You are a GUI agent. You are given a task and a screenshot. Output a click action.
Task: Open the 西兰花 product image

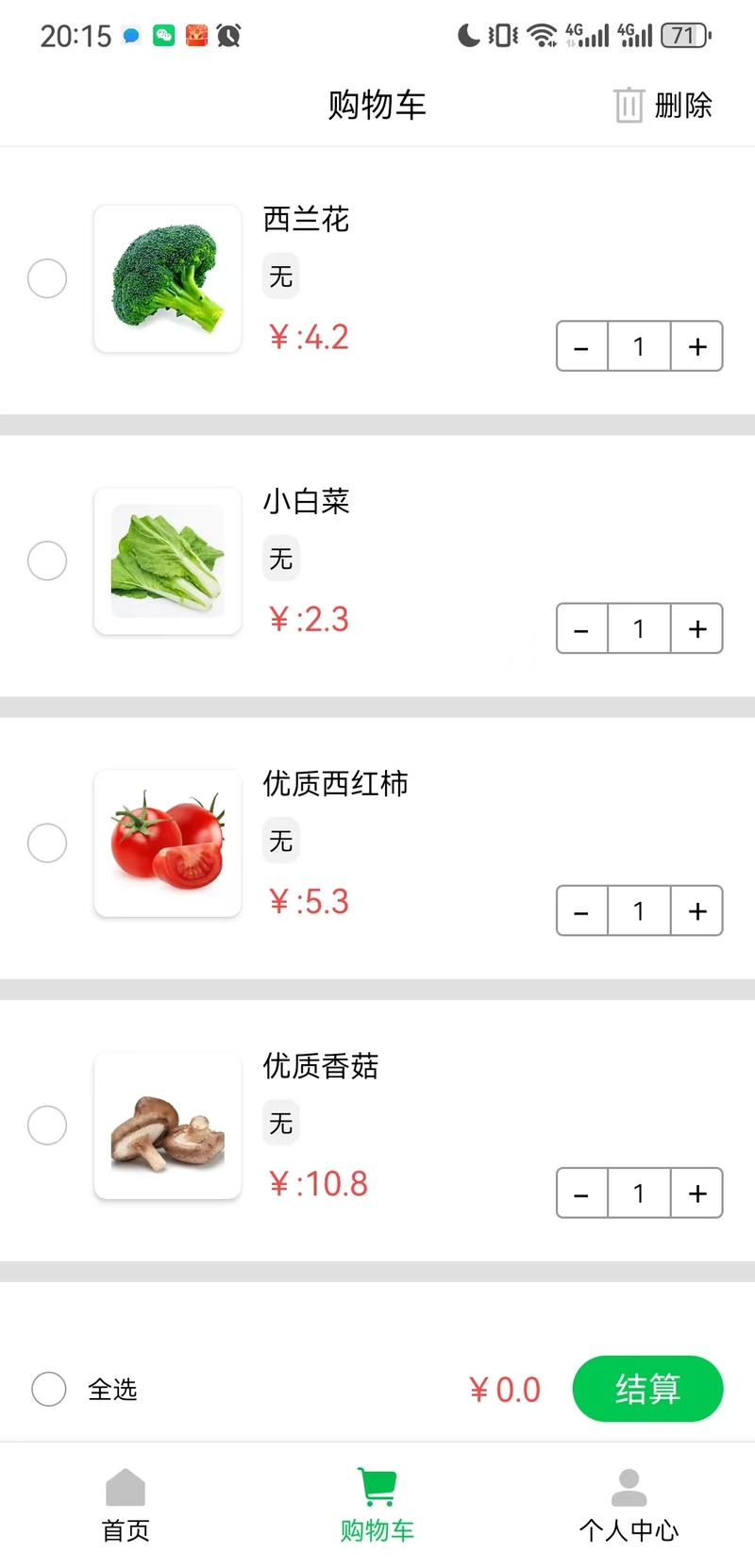pos(168,278)
